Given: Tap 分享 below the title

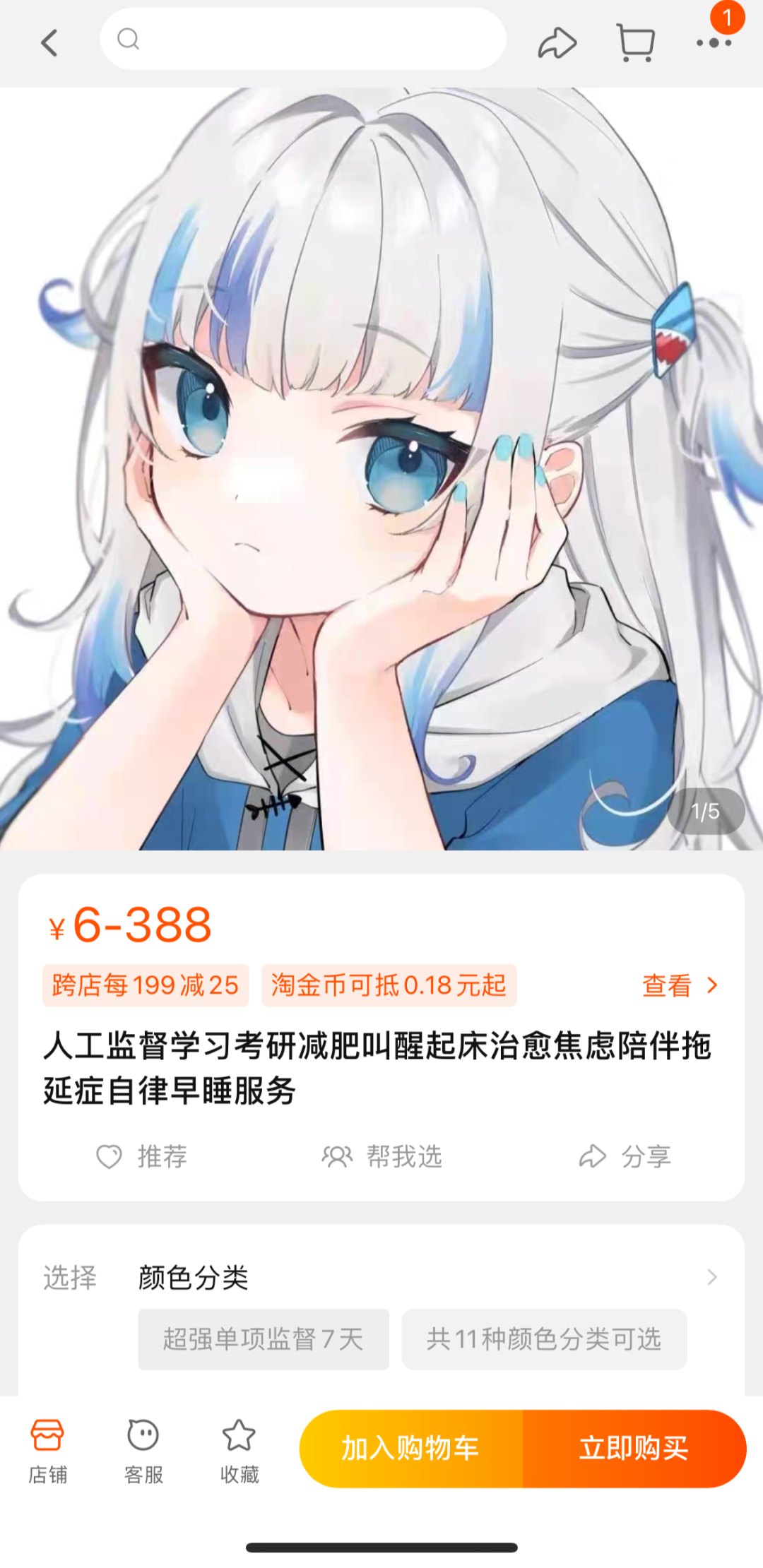Looking at the screenshot, I should point(625,1156).
